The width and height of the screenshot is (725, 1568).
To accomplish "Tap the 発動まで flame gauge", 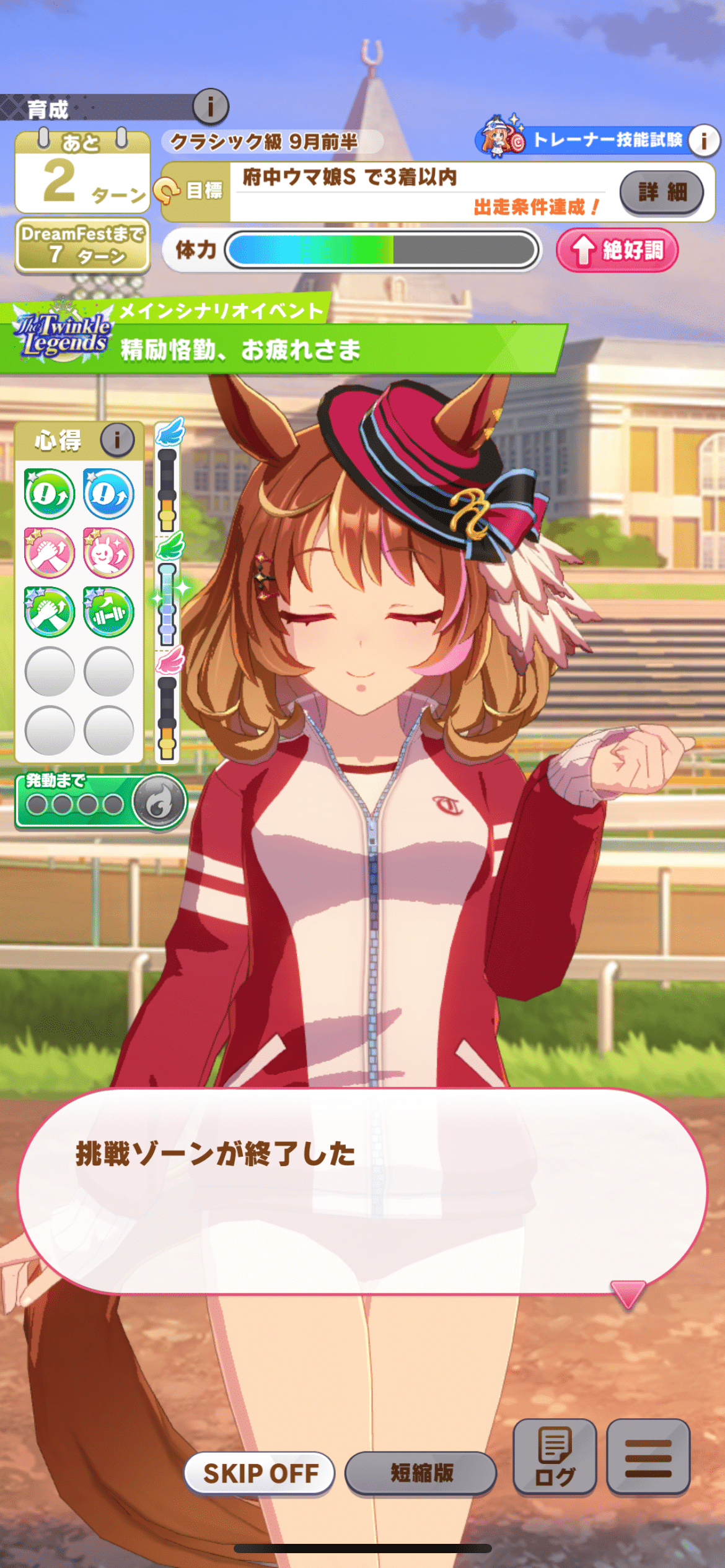I will coord(159,803).
